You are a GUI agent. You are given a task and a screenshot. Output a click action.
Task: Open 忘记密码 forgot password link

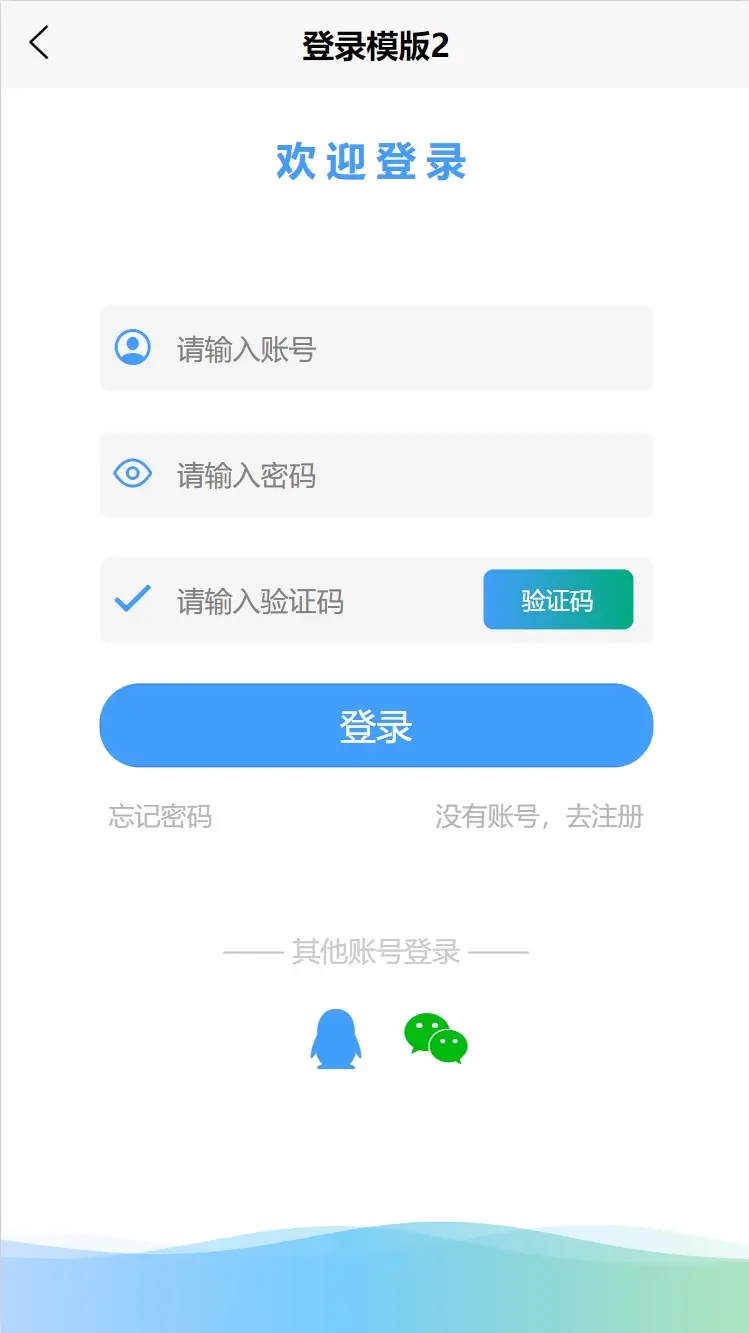pos(160,817)
